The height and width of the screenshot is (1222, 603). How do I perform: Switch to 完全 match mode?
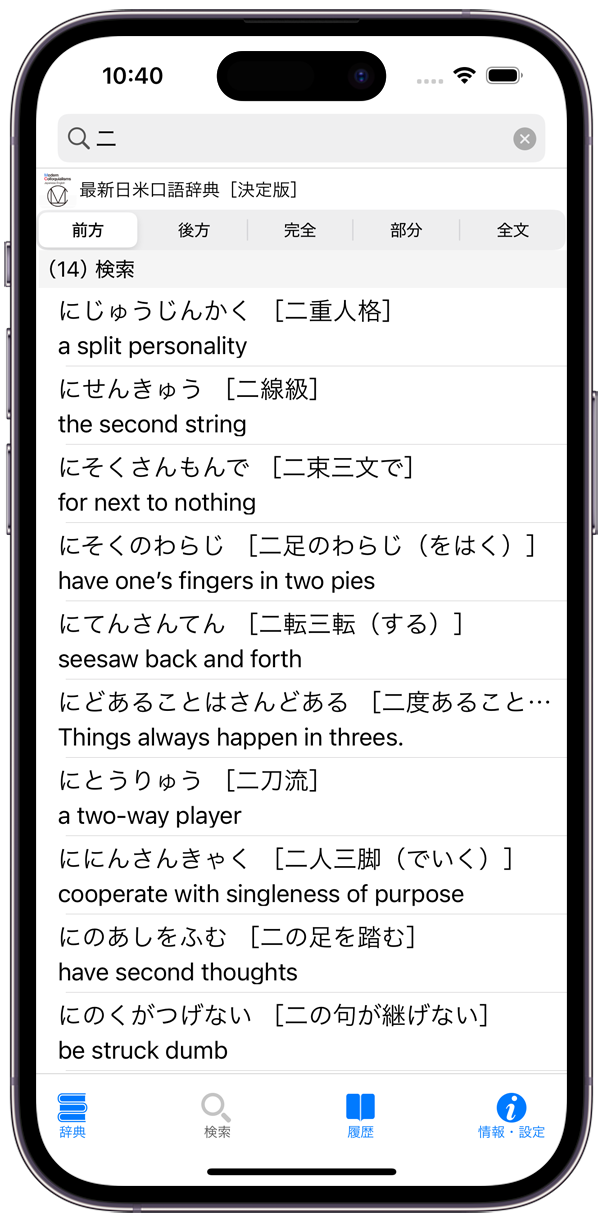[x=300, y=230]
